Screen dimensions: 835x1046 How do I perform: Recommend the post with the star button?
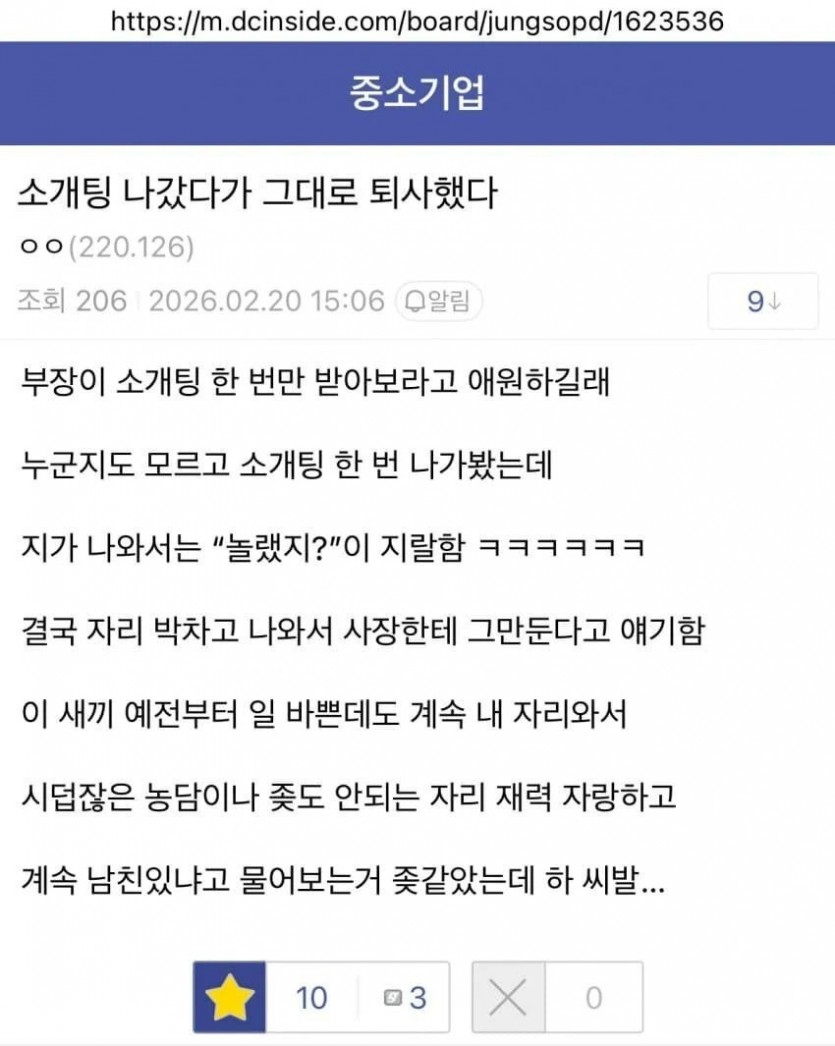point(230,997)
